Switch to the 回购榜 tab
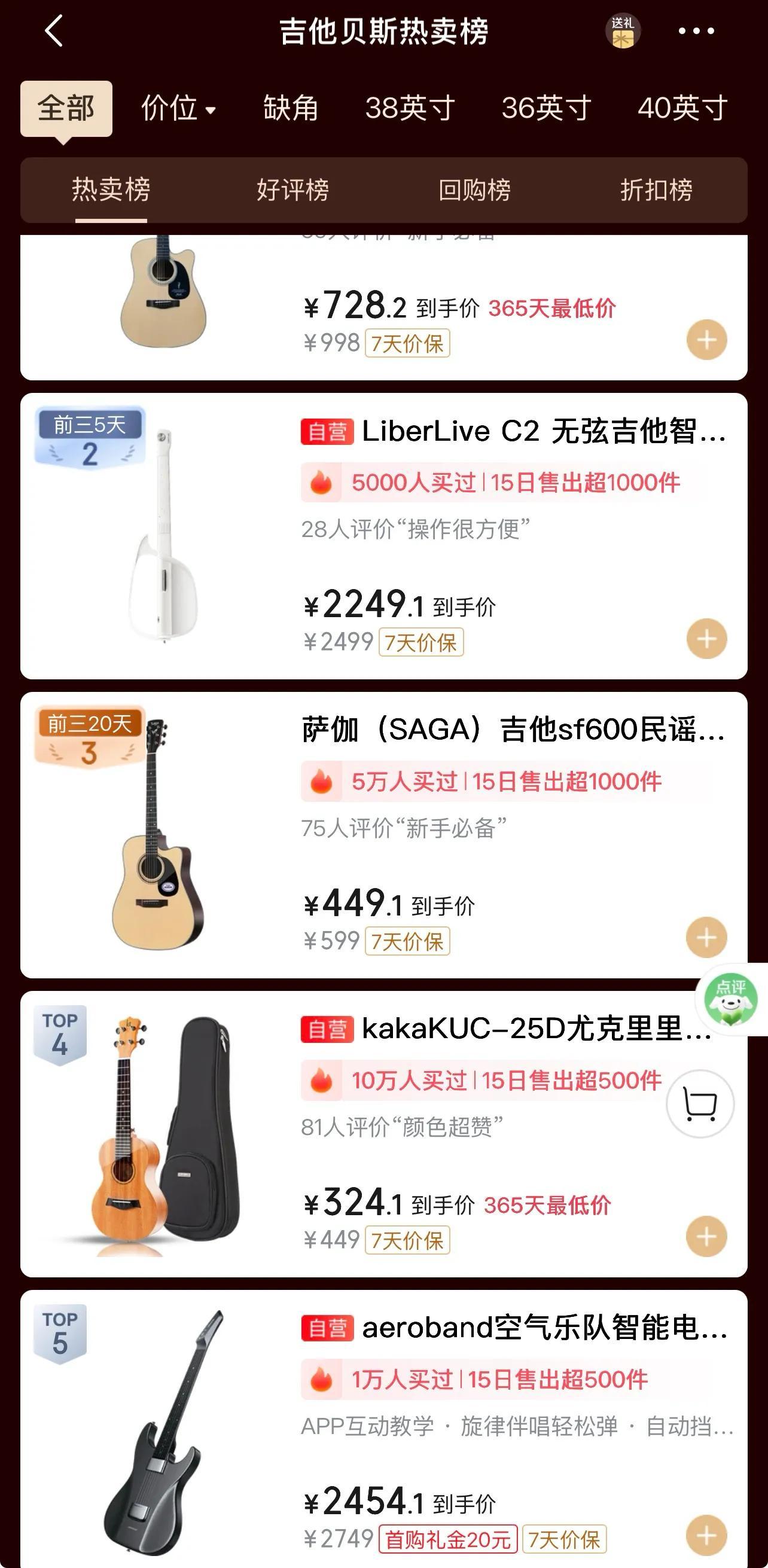Viewport: 768px width, 1568px height. tap(474, 190)
